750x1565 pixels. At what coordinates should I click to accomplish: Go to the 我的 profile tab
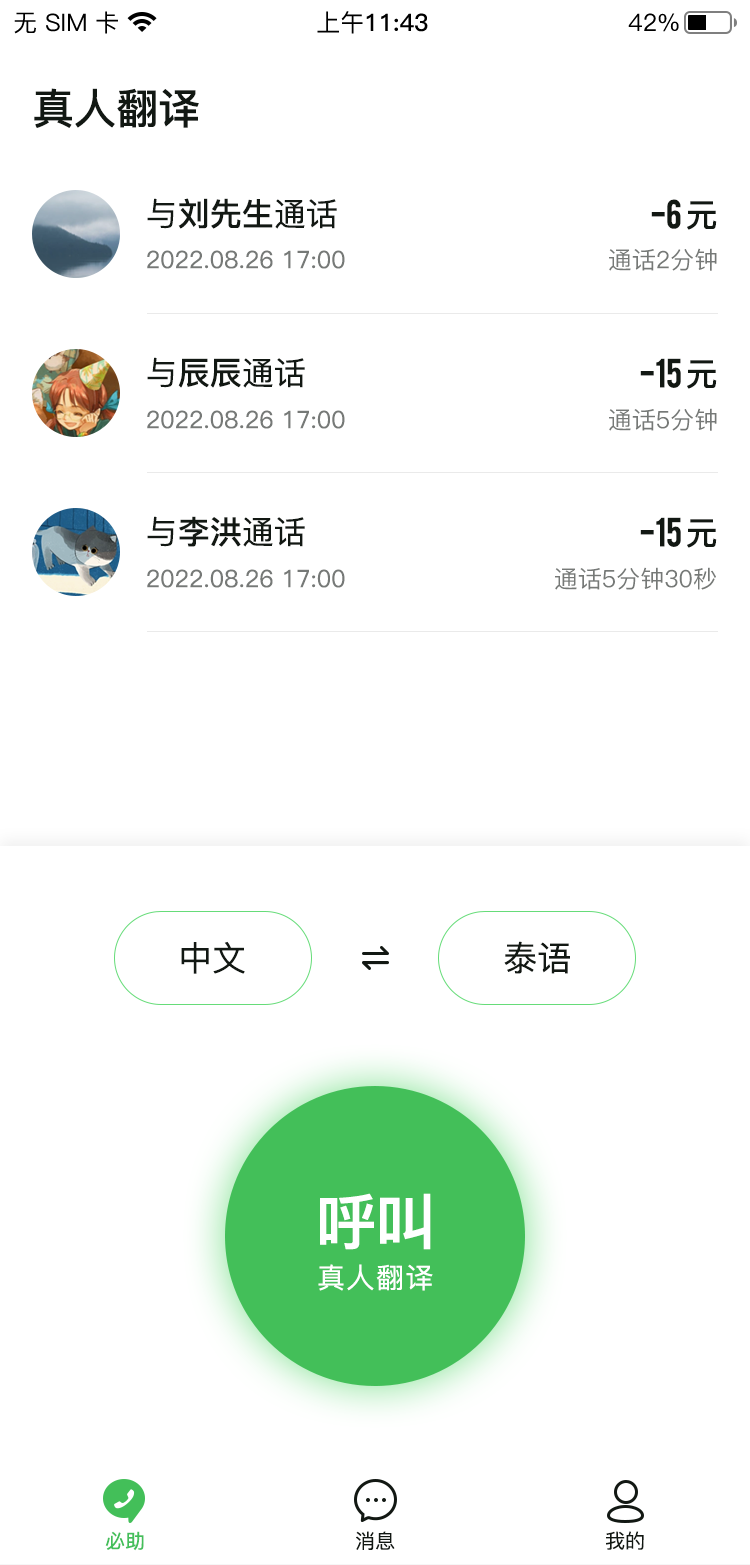625,1514
